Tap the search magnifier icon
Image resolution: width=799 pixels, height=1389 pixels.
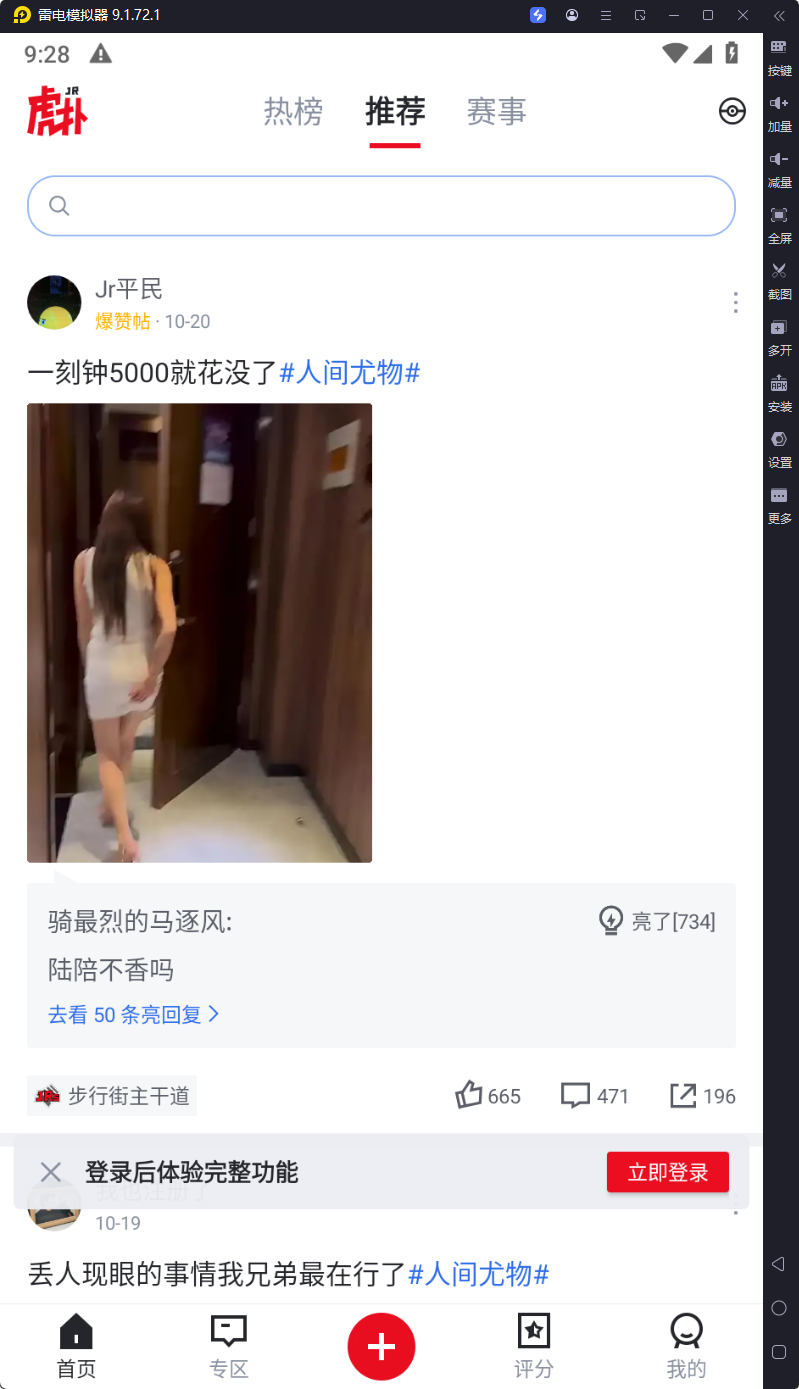pos(59,205)
